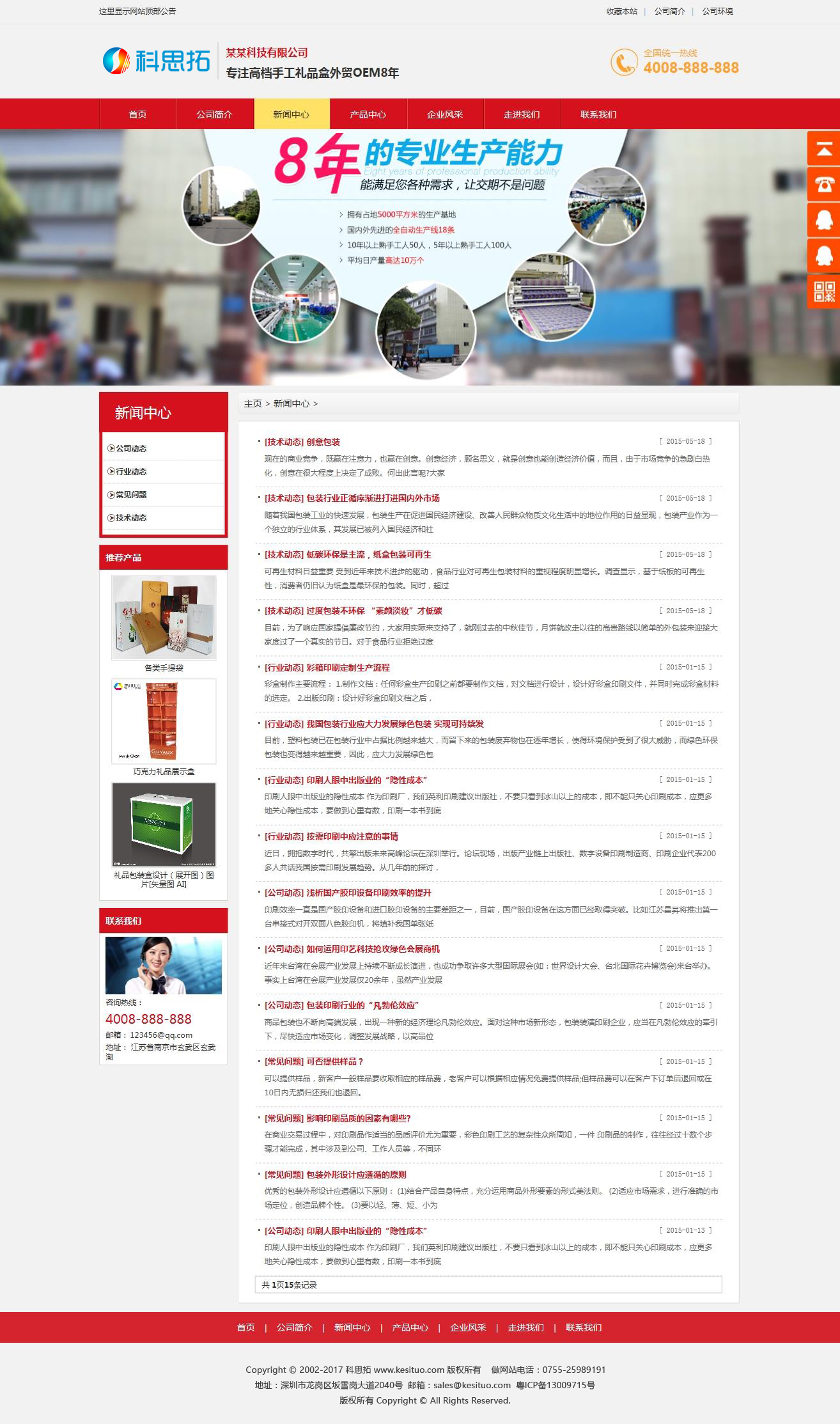View 巧克力礼品展示盒 product
840x1424 pixels.
[164, 721]
